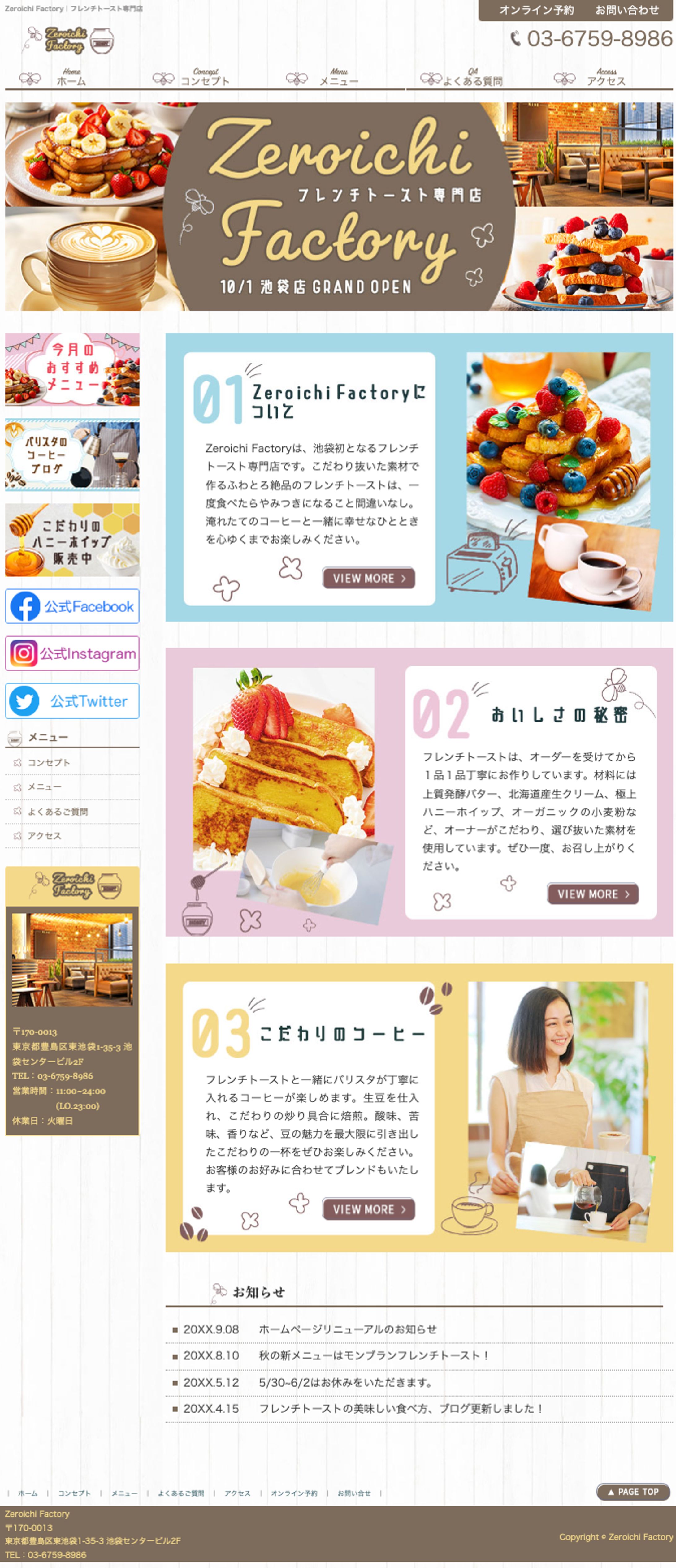676x1568 pixels.
Task: Select よくあるご質問 in the sidebar menu
Action: click(x=57, y=812)
